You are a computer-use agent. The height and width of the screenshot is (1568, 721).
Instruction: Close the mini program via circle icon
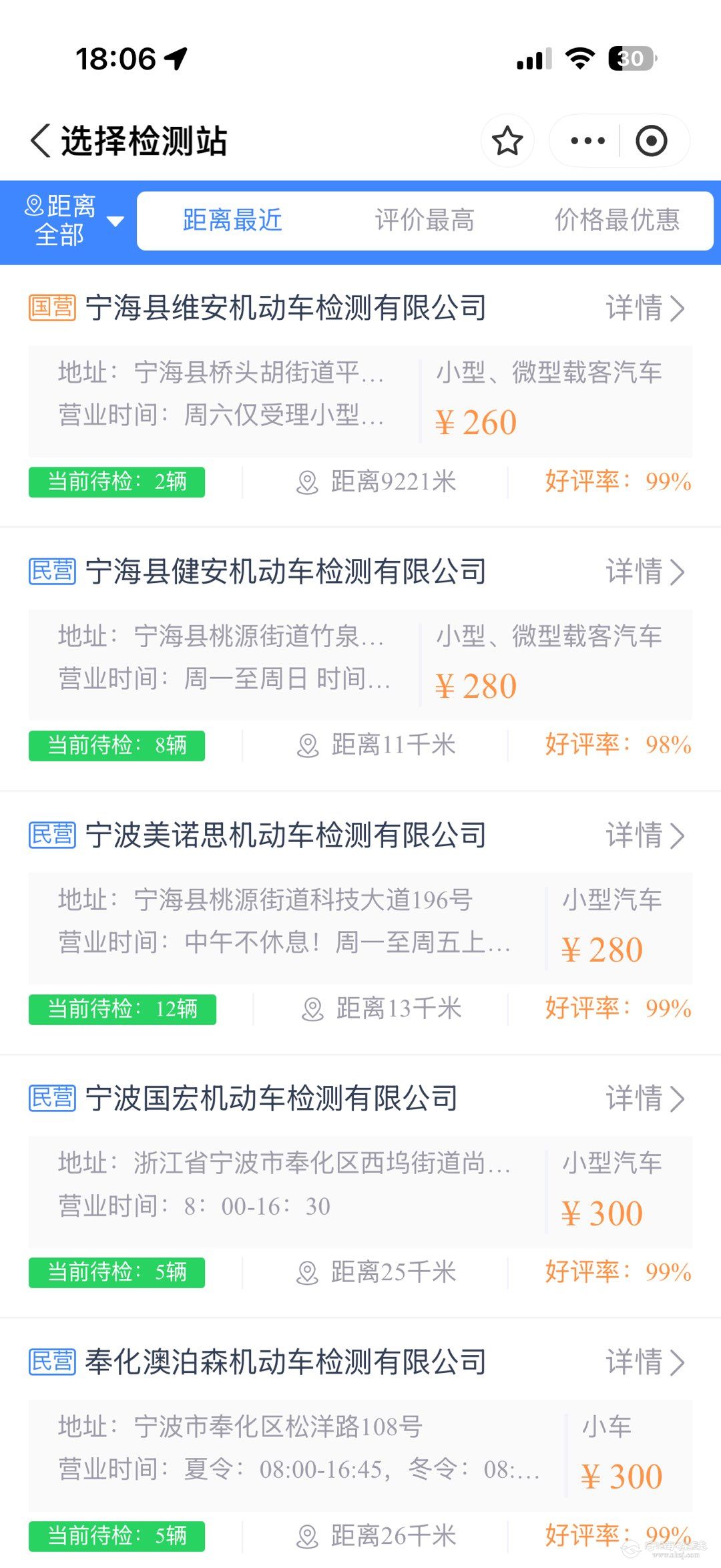pyautogui.click(x=651, y=141)
